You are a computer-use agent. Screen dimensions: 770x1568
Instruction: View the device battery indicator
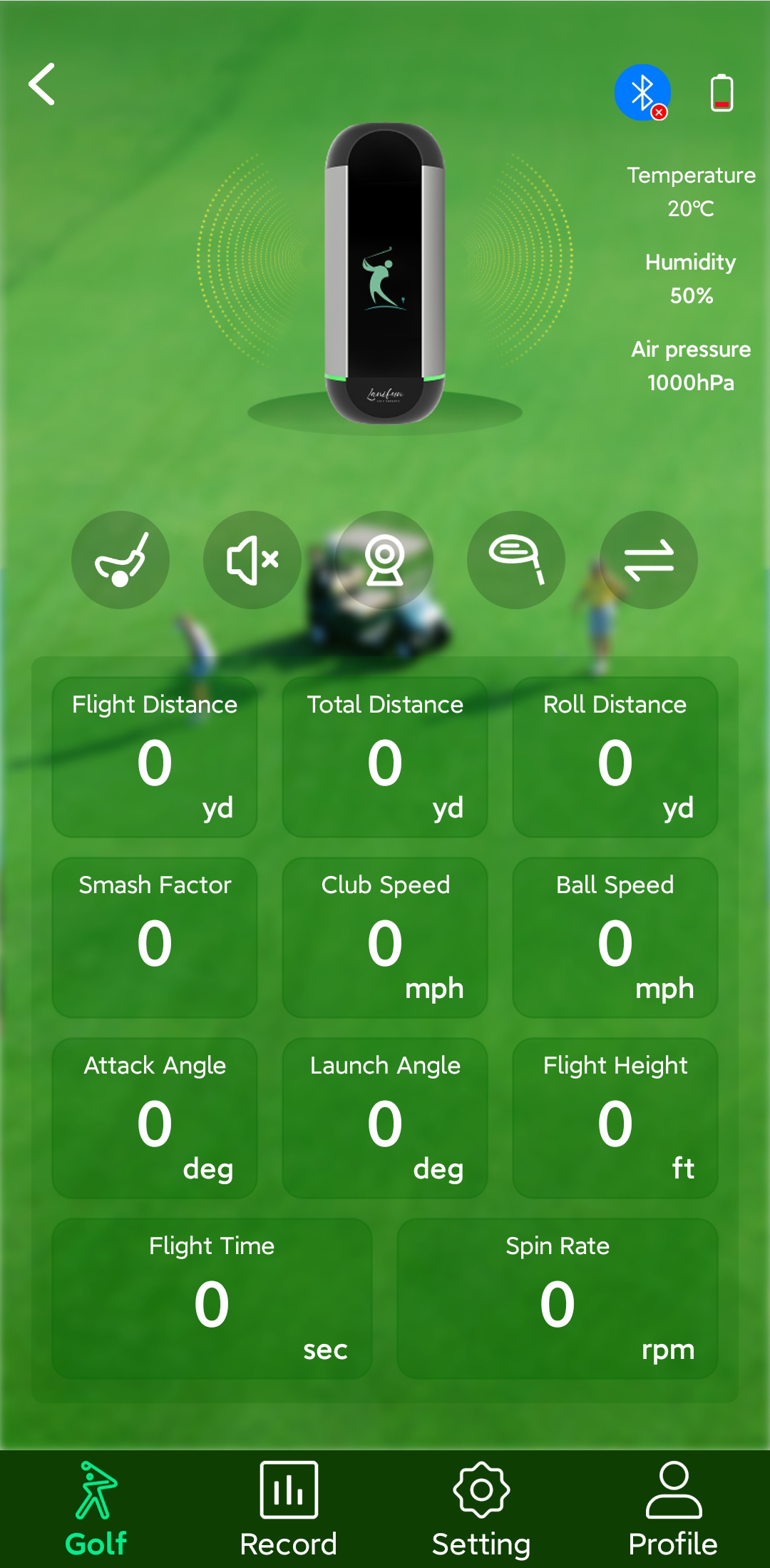(722, 93)
